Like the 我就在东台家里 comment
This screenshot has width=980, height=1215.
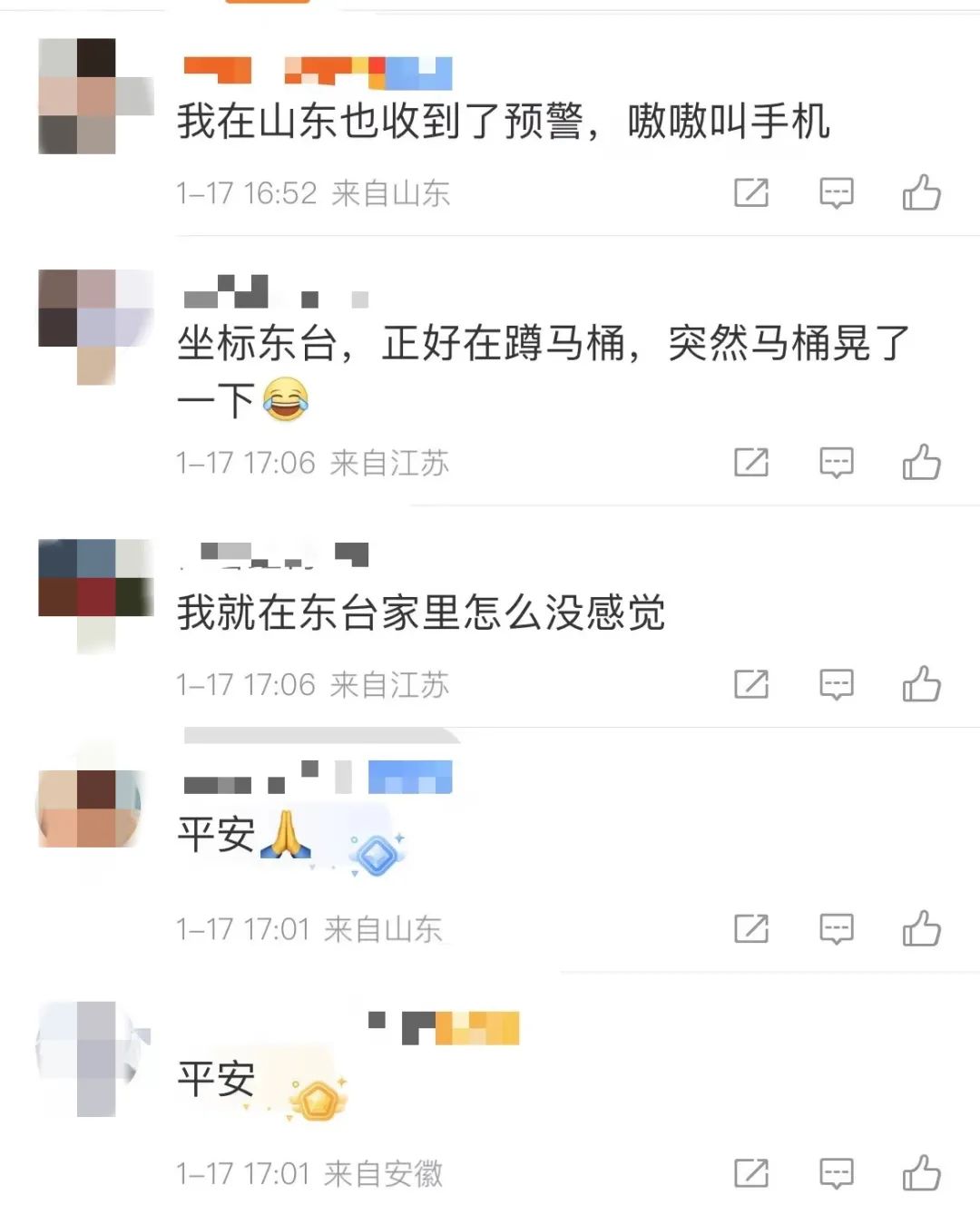(921, 684)
